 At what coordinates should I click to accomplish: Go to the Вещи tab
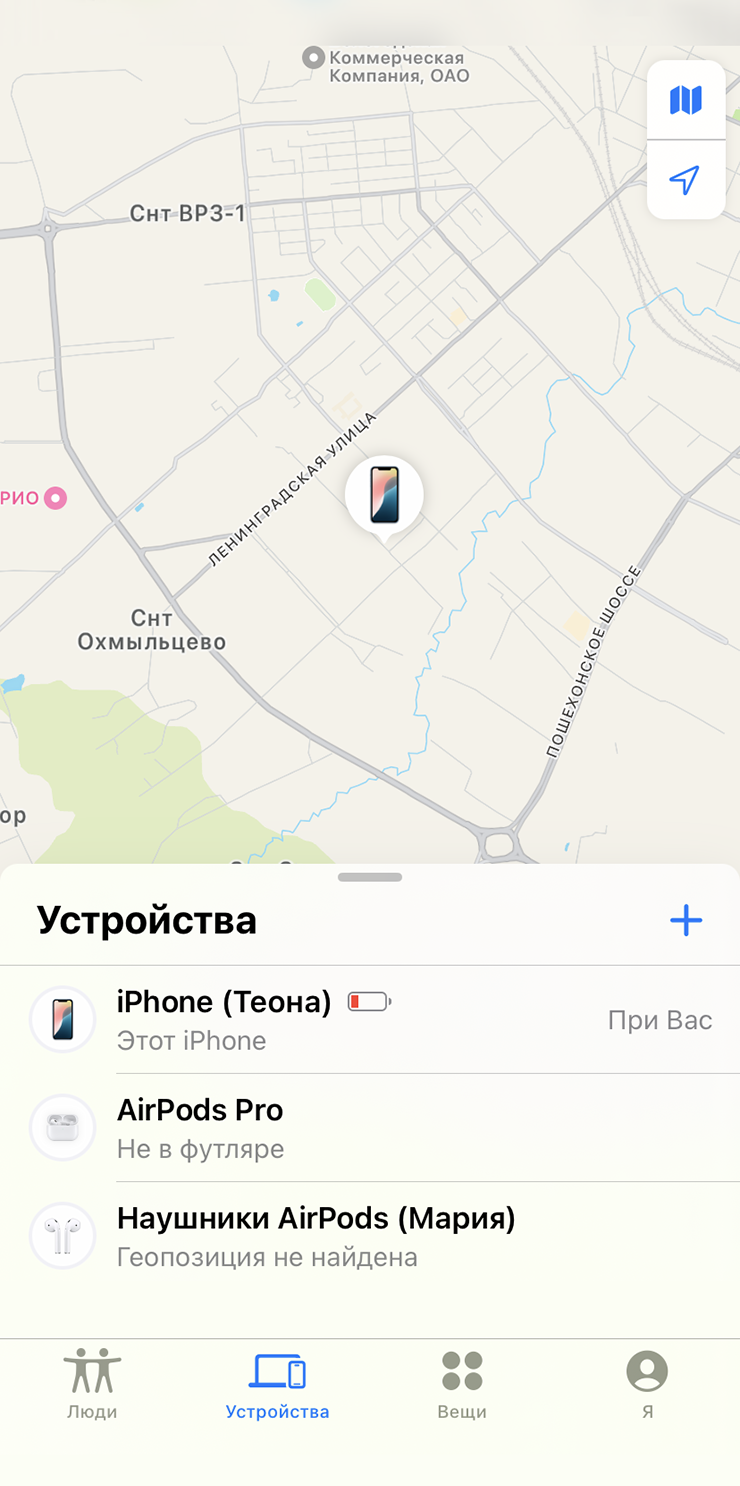click(x=462, y=1384)
